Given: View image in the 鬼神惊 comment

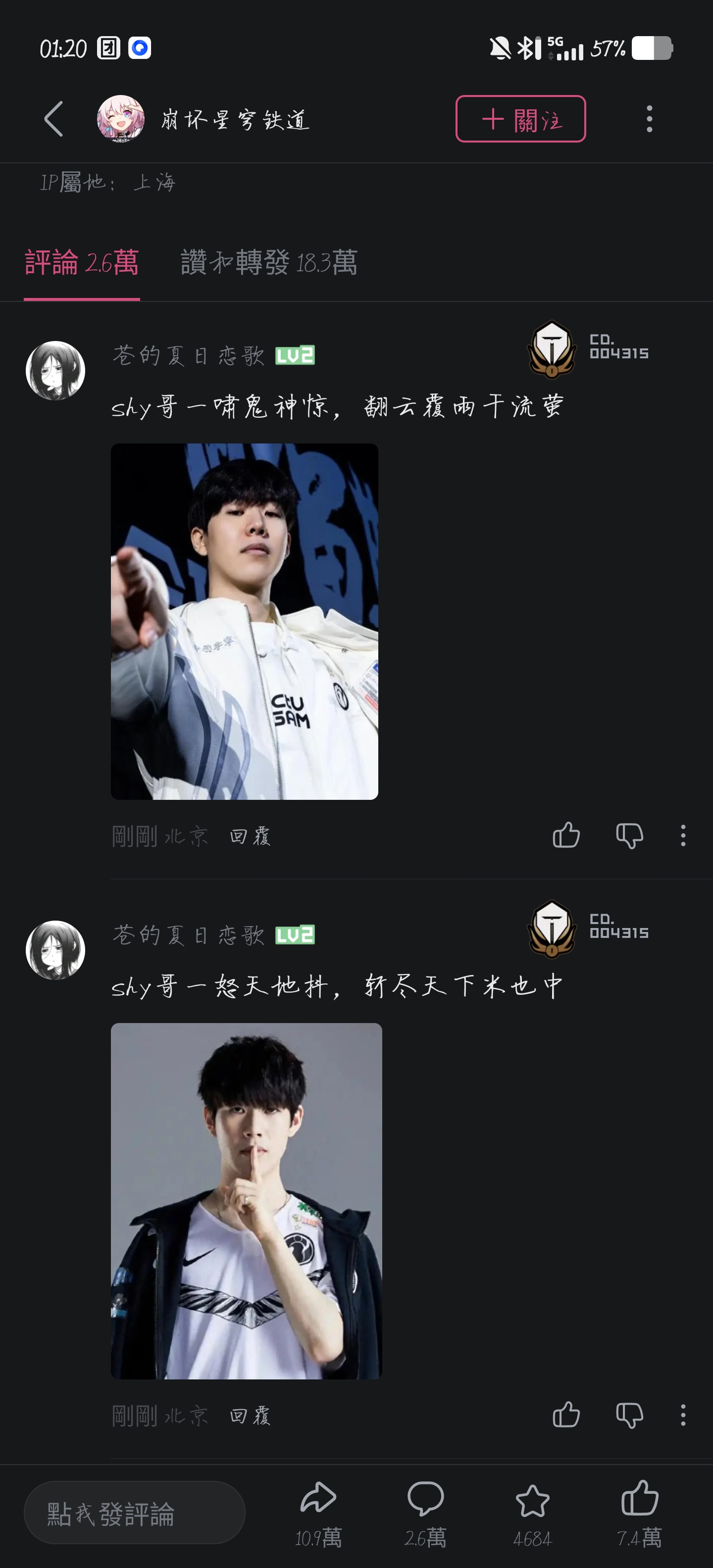Looking at the screenshot, I should [244, 621].
